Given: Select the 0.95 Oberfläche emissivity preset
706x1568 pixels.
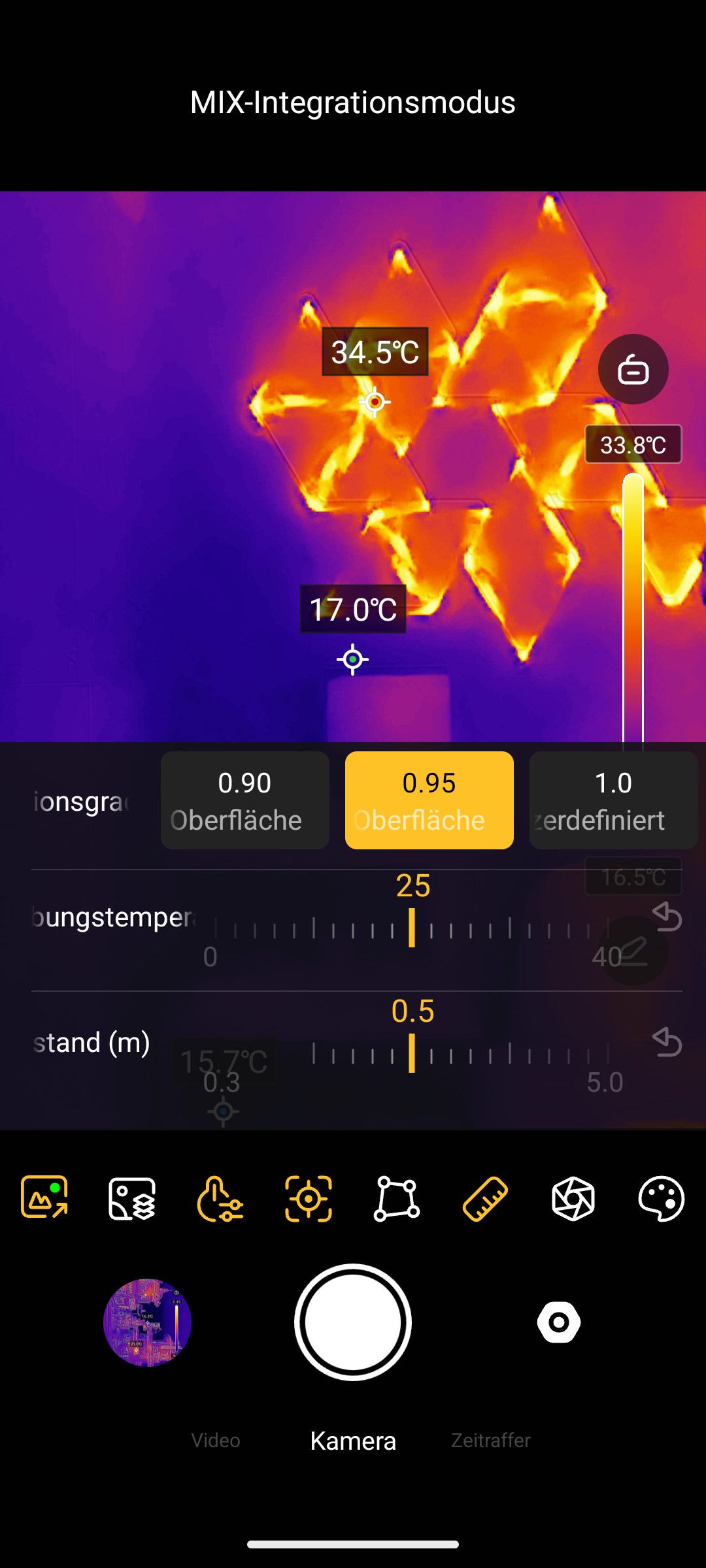Looking at the screenshot, I should pos(429,800).
